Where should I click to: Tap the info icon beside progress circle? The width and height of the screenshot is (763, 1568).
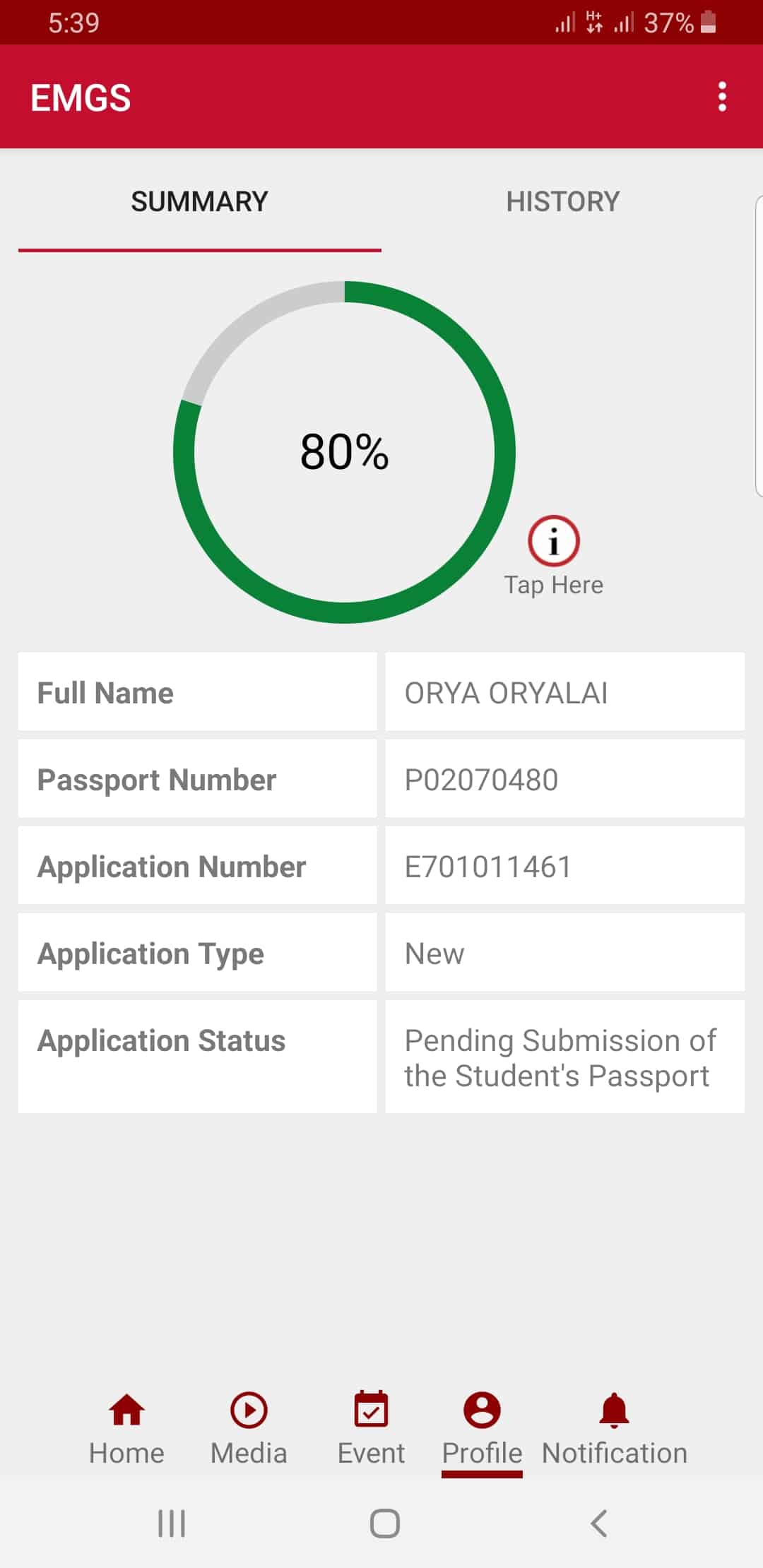[x=553, y=542]
